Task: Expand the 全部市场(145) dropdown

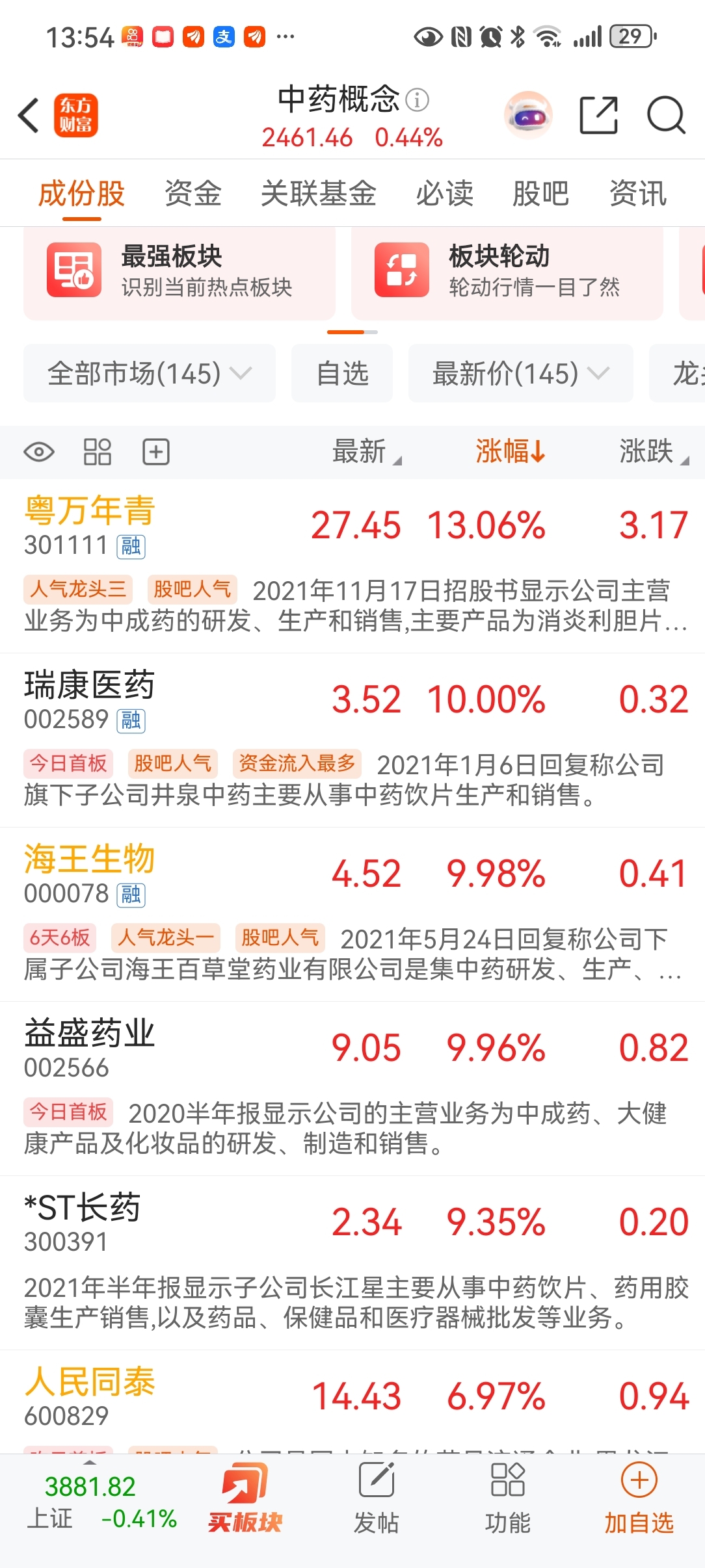Action: pos(150,374)
